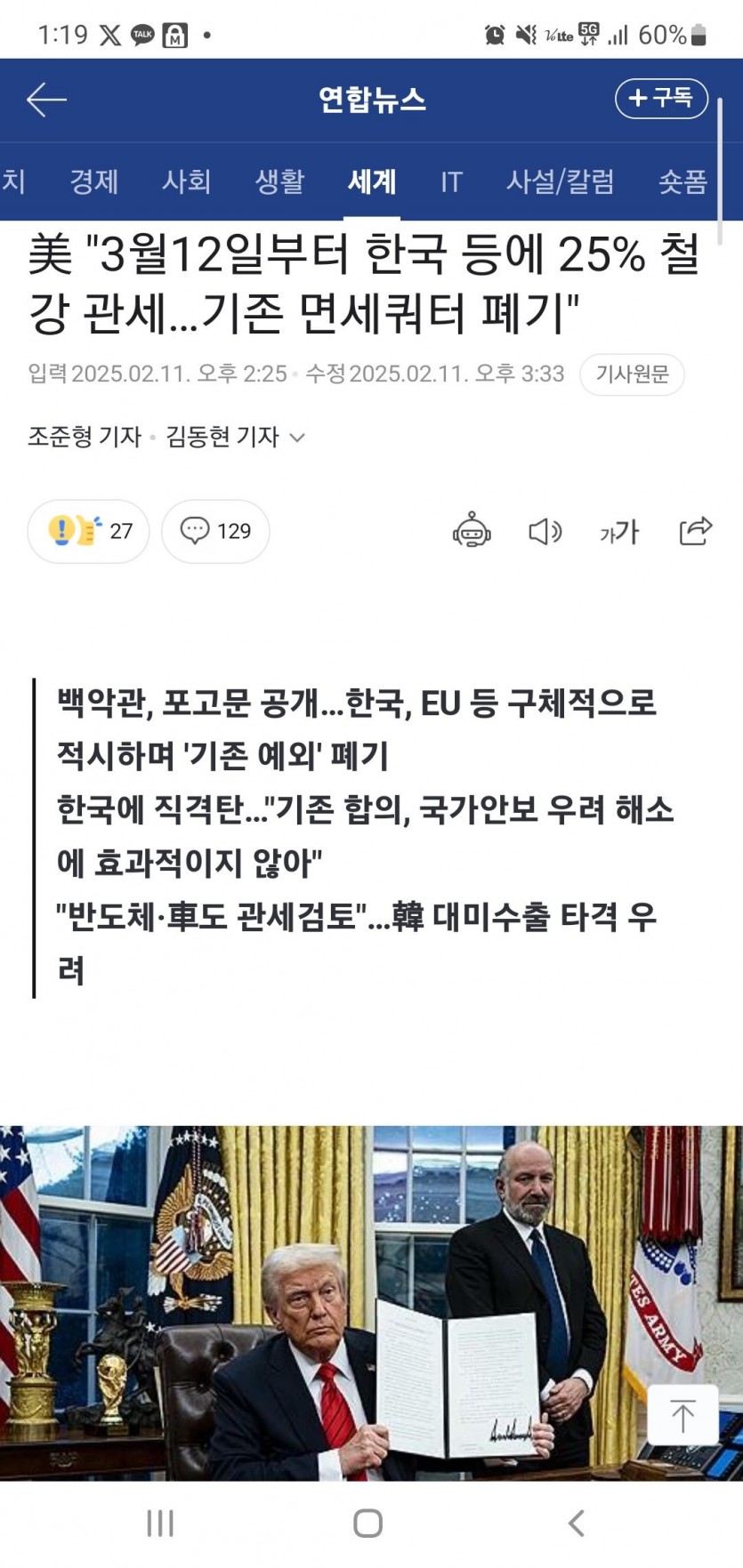Listen to the article with speaker icon
This screenshot has width=743, height=1568.
[x=545, y=531]
